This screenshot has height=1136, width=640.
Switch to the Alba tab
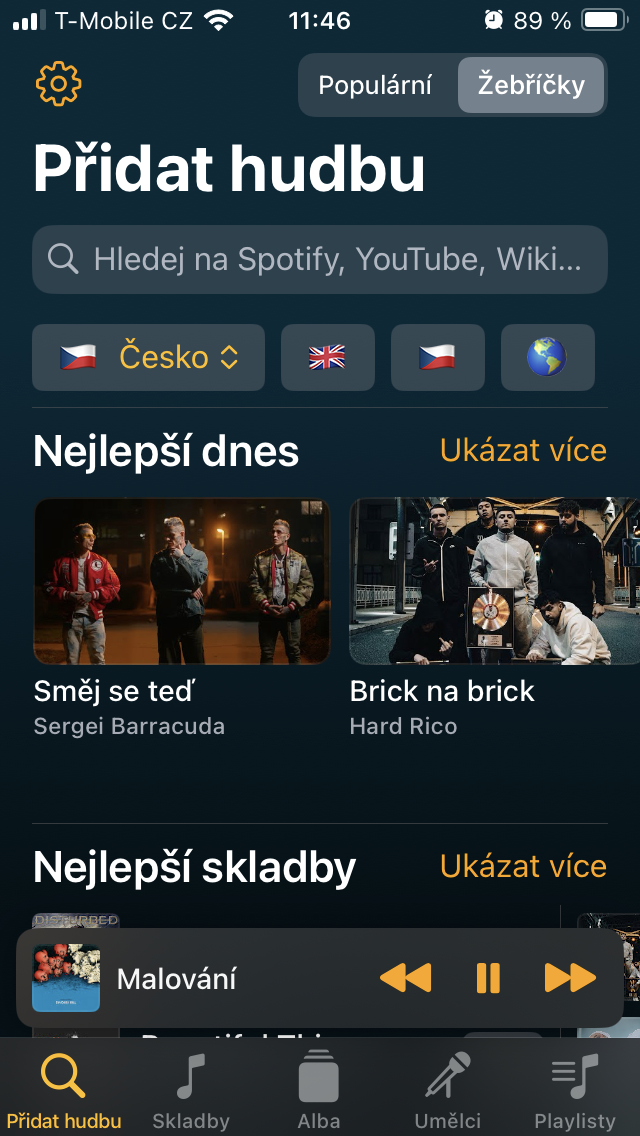[x=319, y=1090]
